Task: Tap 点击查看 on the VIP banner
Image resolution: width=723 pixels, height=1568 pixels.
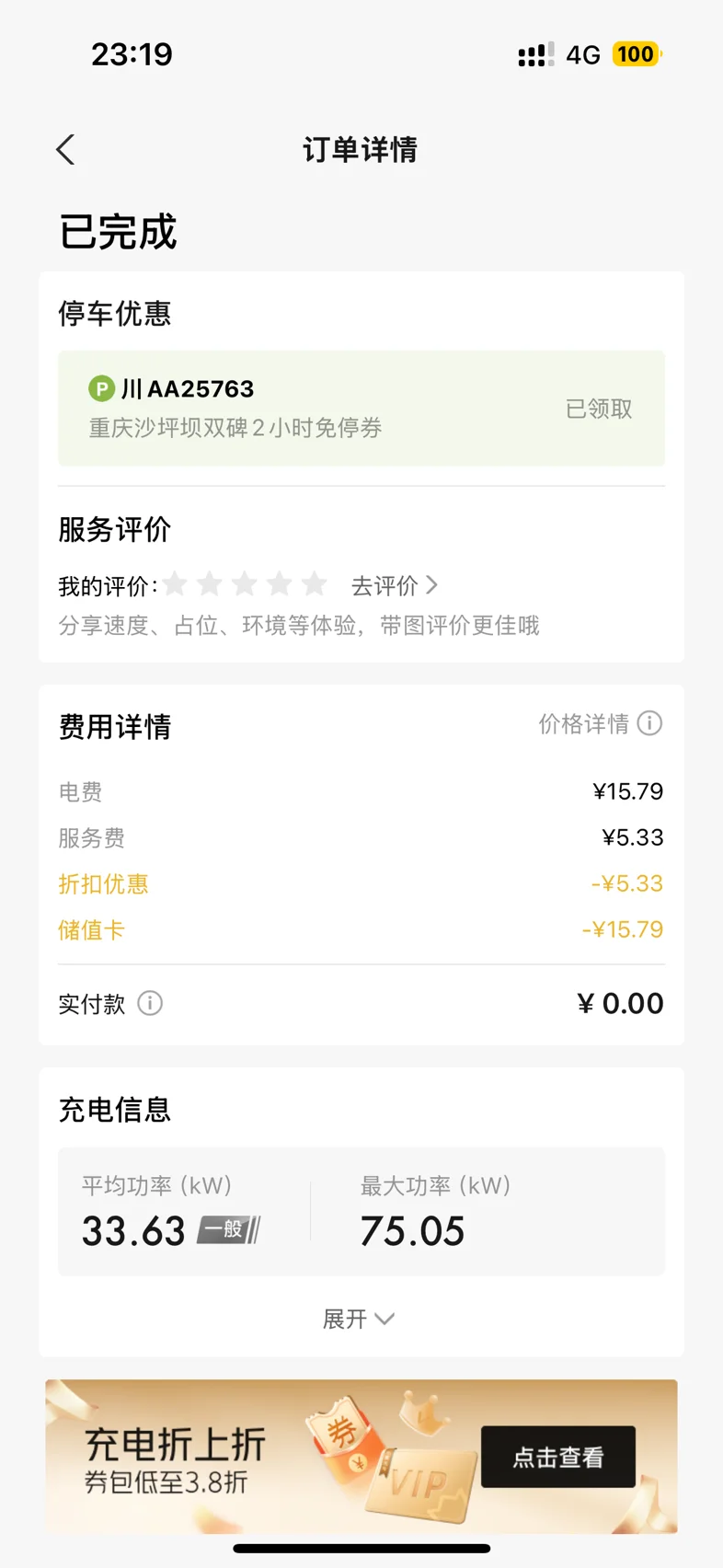Action: 557,1457
